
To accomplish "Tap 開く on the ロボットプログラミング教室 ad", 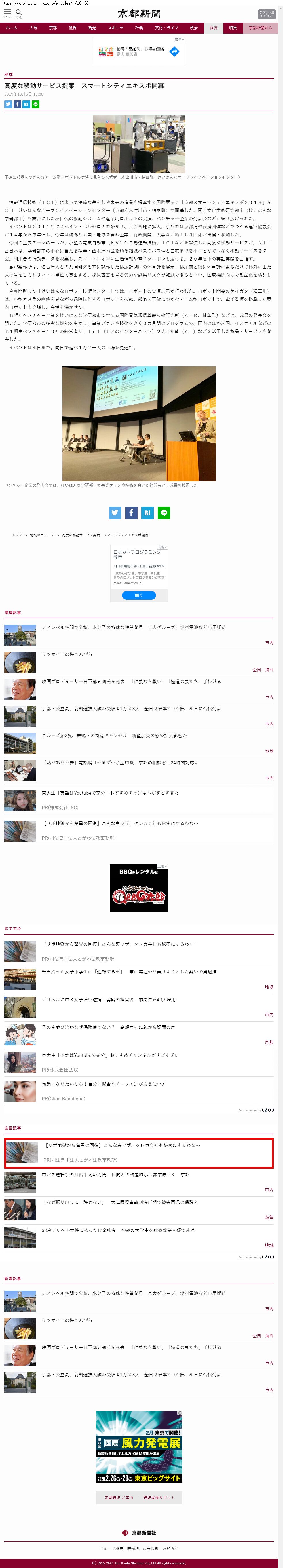I will (139, 595).
